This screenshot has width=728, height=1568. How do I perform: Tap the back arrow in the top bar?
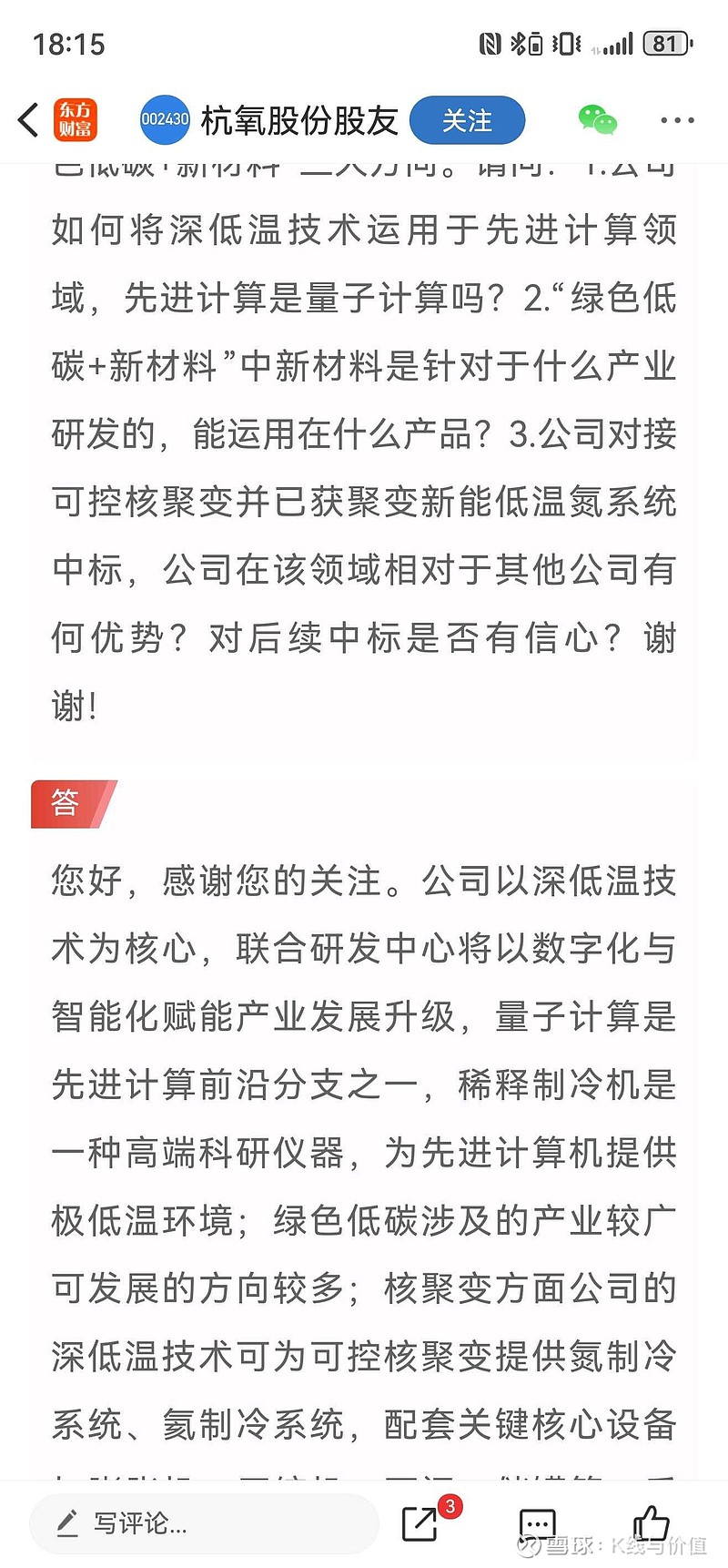point(26,119)
